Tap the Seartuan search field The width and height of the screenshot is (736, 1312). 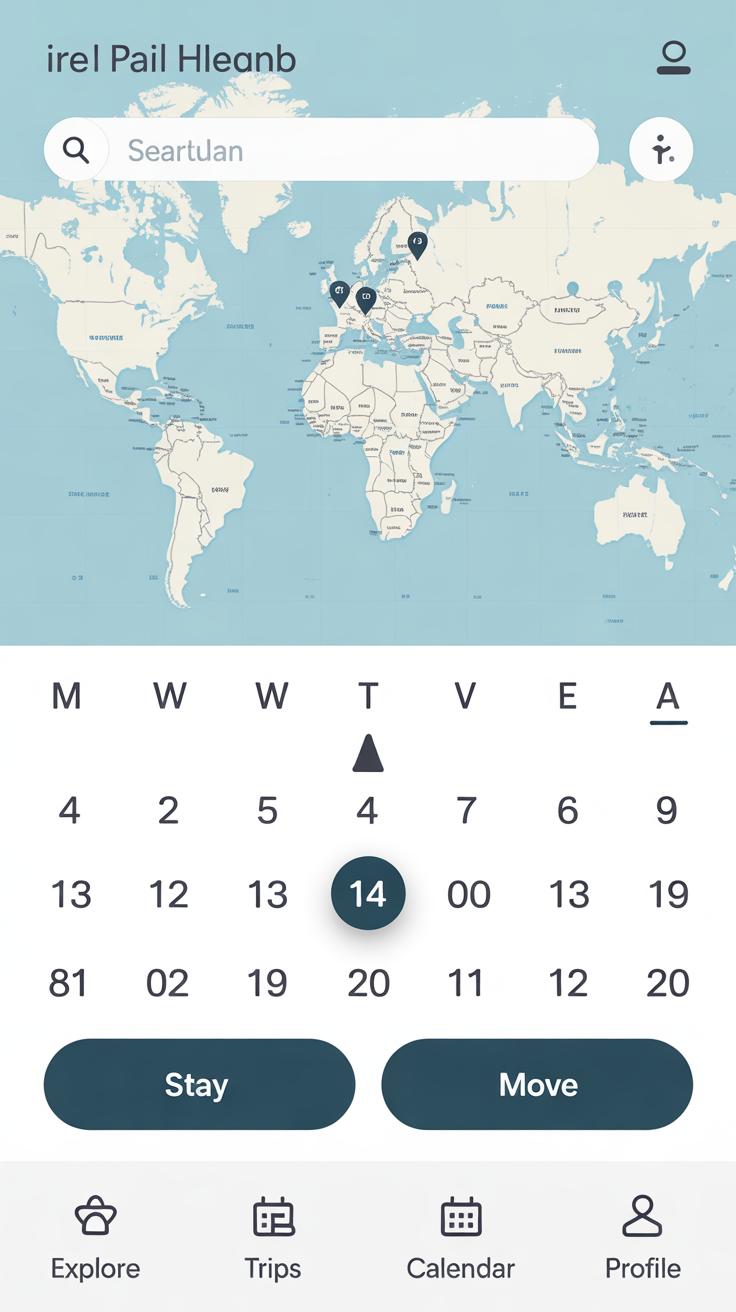click(350, 151)
